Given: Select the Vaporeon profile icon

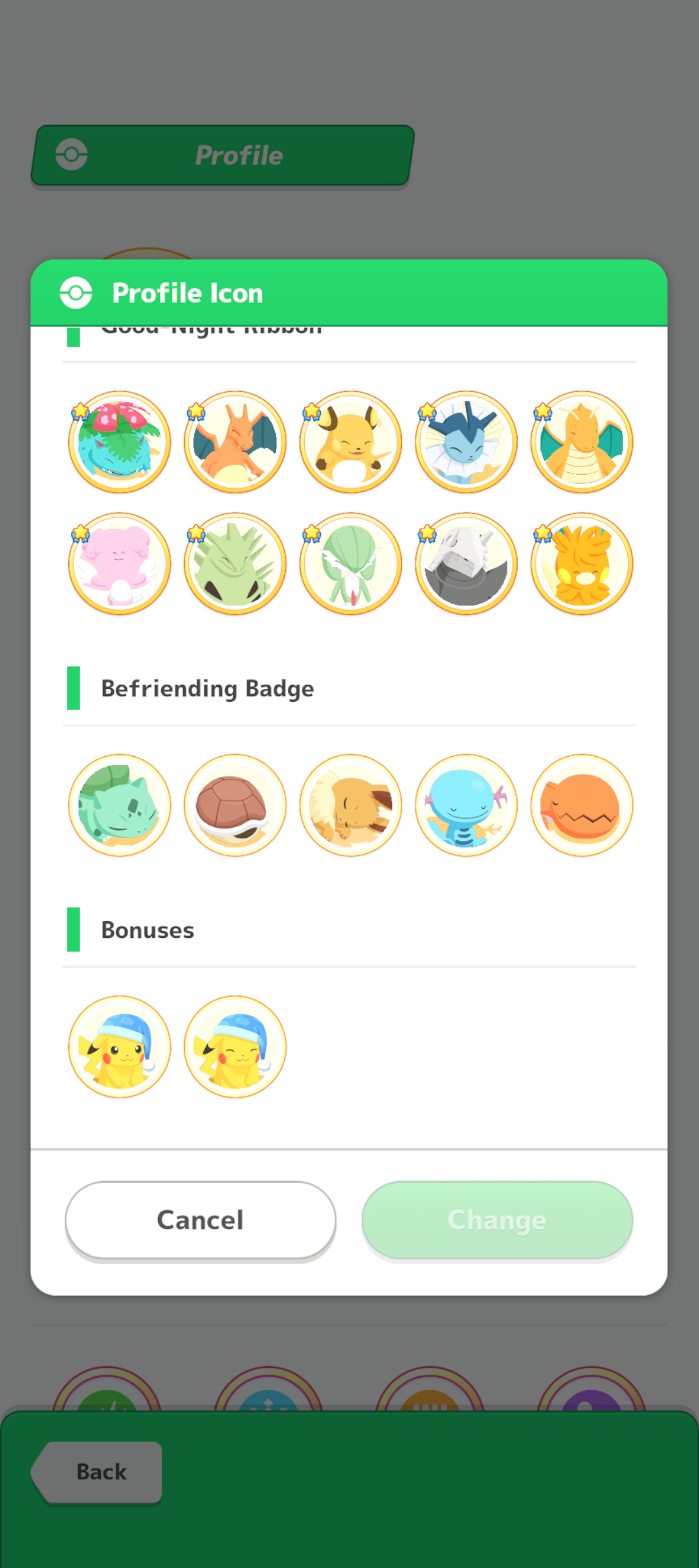Looking at the screenshot, I should click(x=466, y=442).
